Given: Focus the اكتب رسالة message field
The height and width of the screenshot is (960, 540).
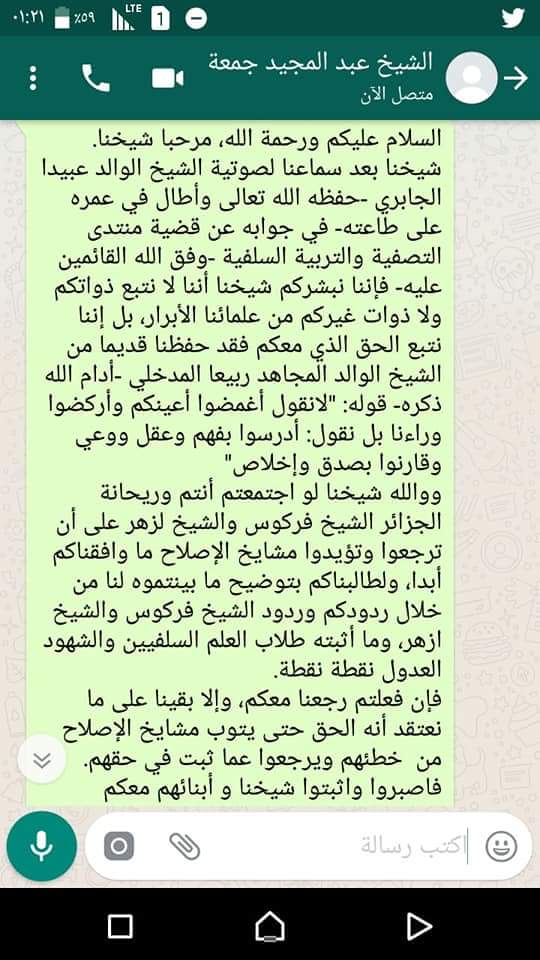Looking at the screenshot, I should tap(343, 847).
